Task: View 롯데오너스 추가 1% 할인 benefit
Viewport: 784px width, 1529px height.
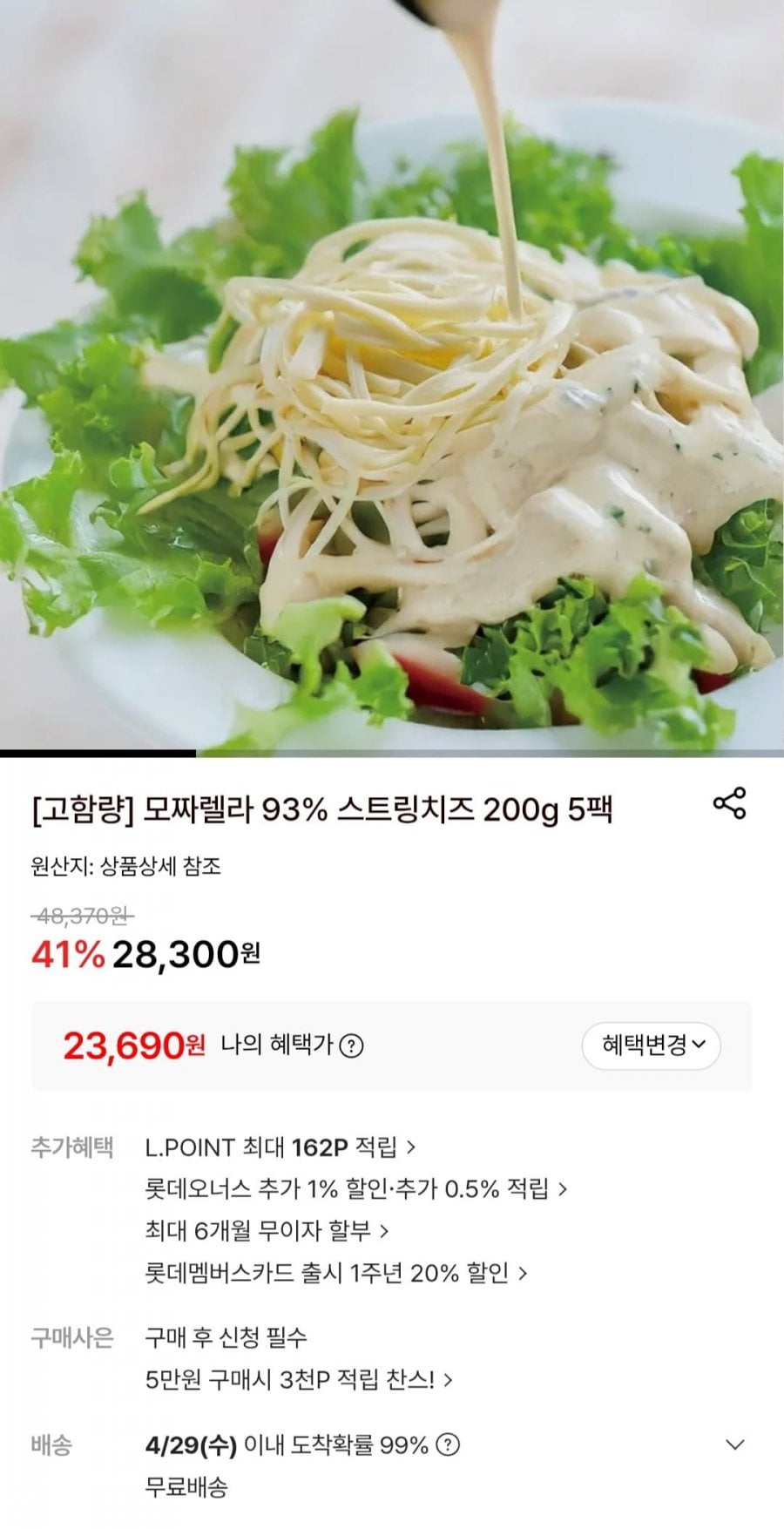Action: pos(355,1188)
